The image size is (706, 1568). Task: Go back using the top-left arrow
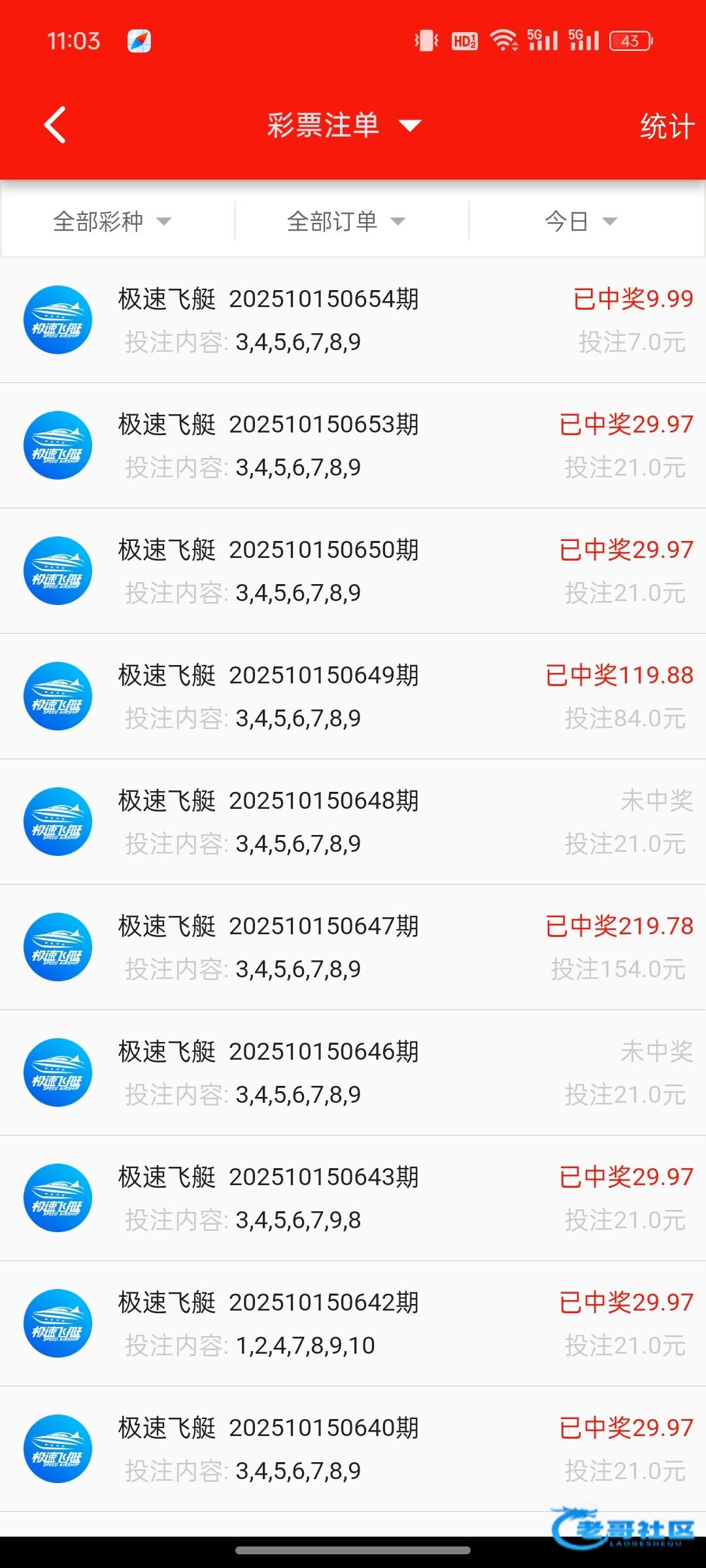pos(56,125)
